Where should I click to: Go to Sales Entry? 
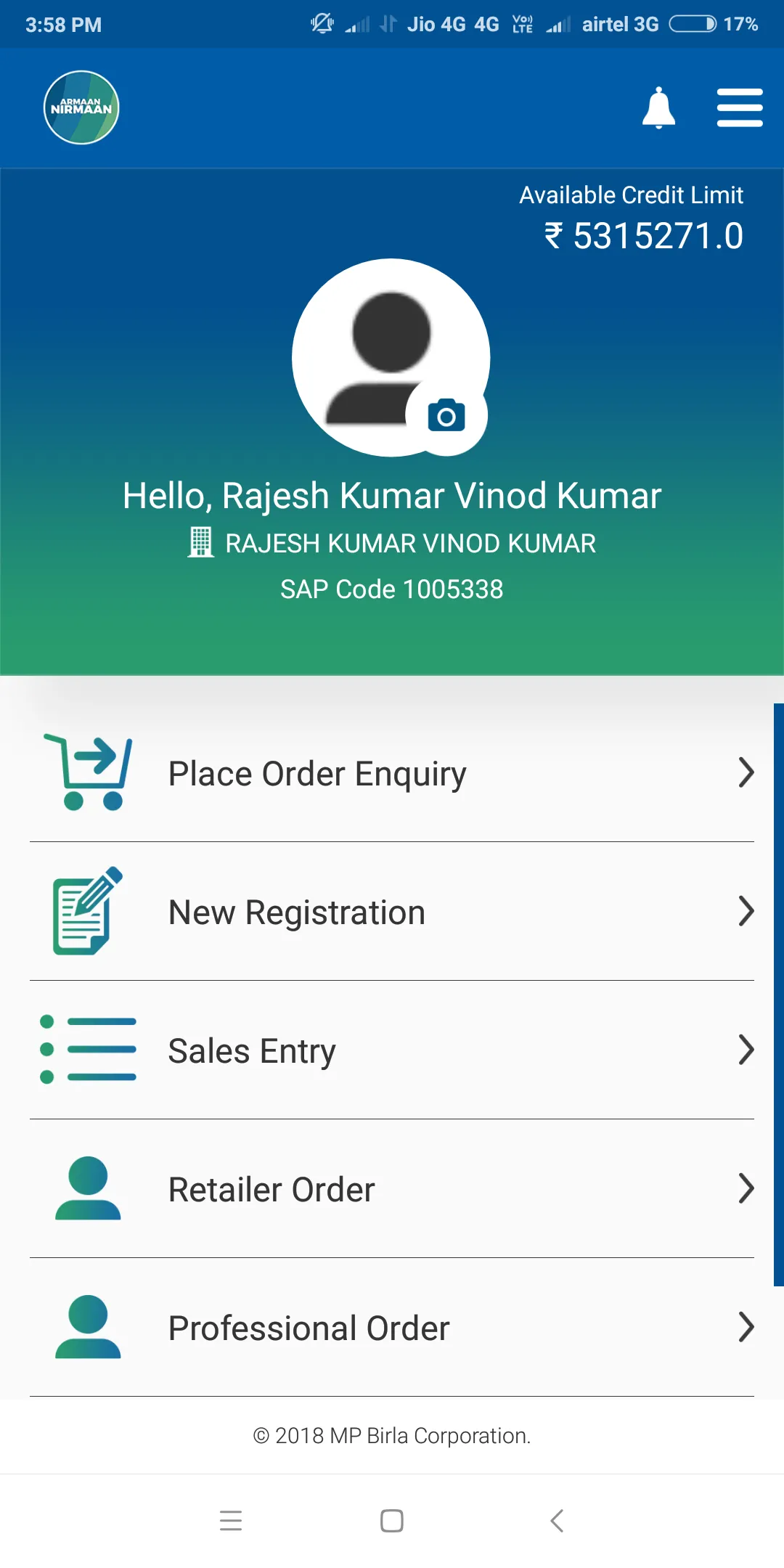coord(392,1050)
